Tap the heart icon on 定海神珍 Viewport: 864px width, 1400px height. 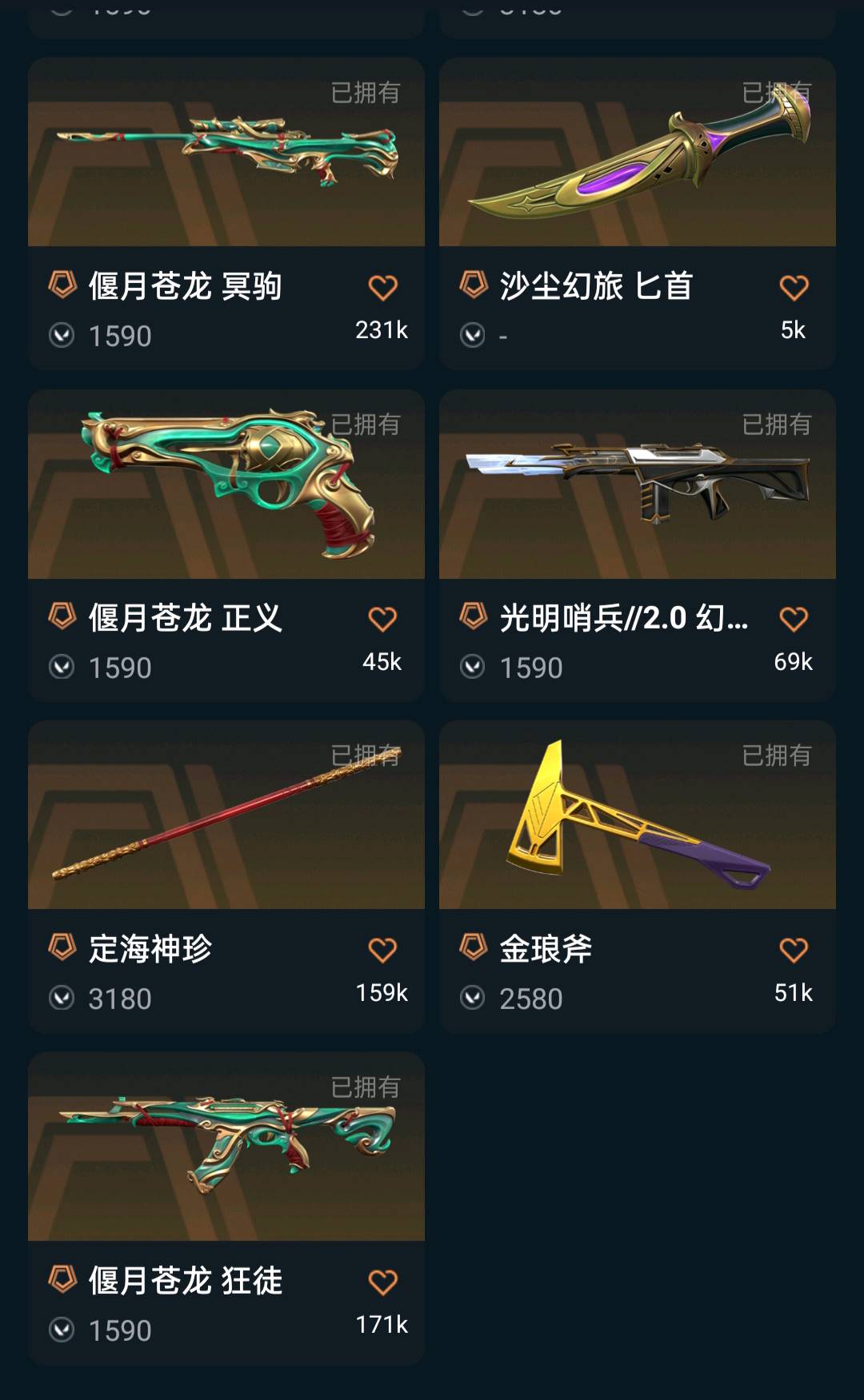pos(382,951)
